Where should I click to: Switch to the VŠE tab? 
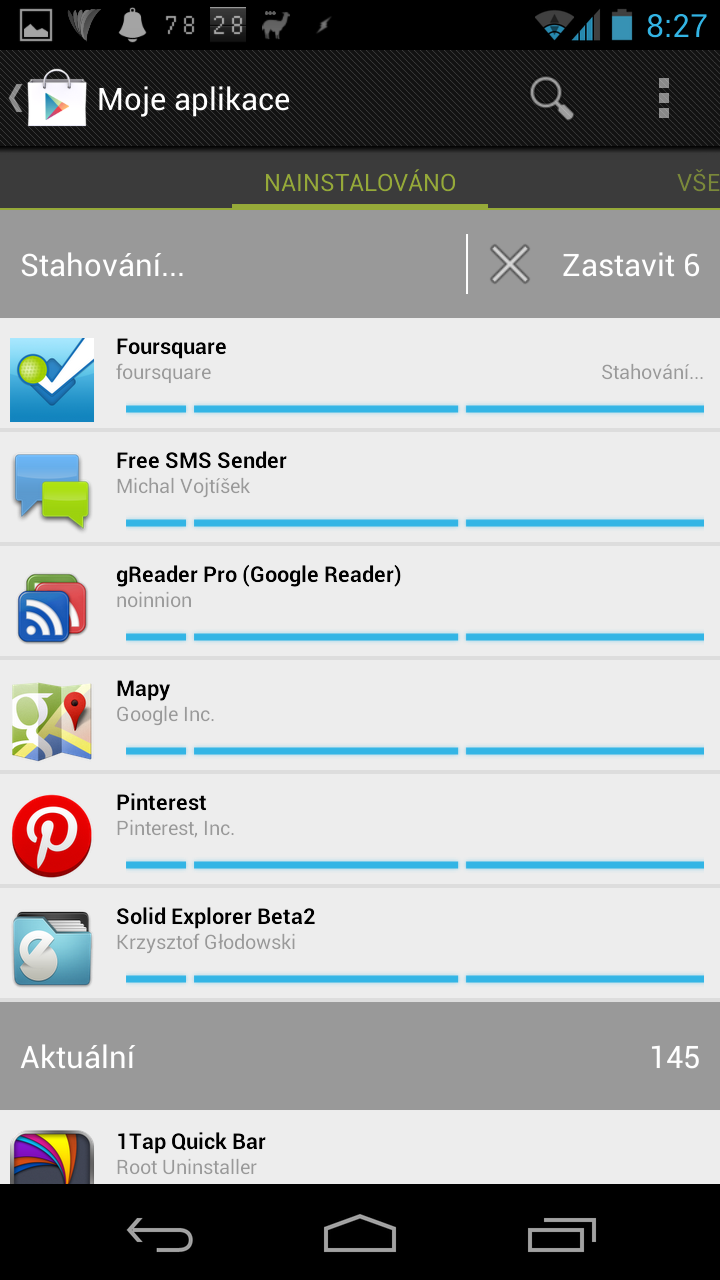tap(698, 183)
